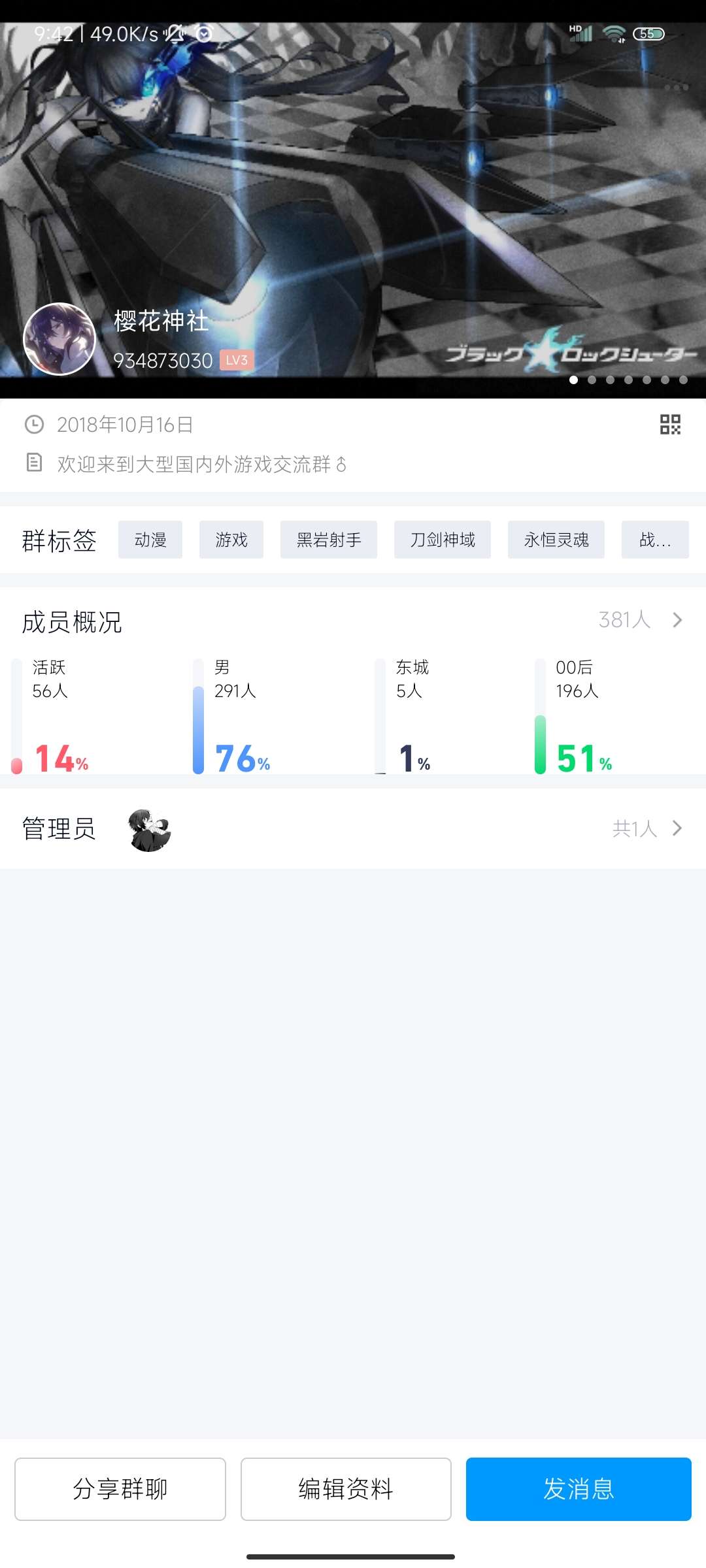706x1568 pixels.
Task: Select the 刀剑神域 tag chip
Action: click(x=443, y=540)
